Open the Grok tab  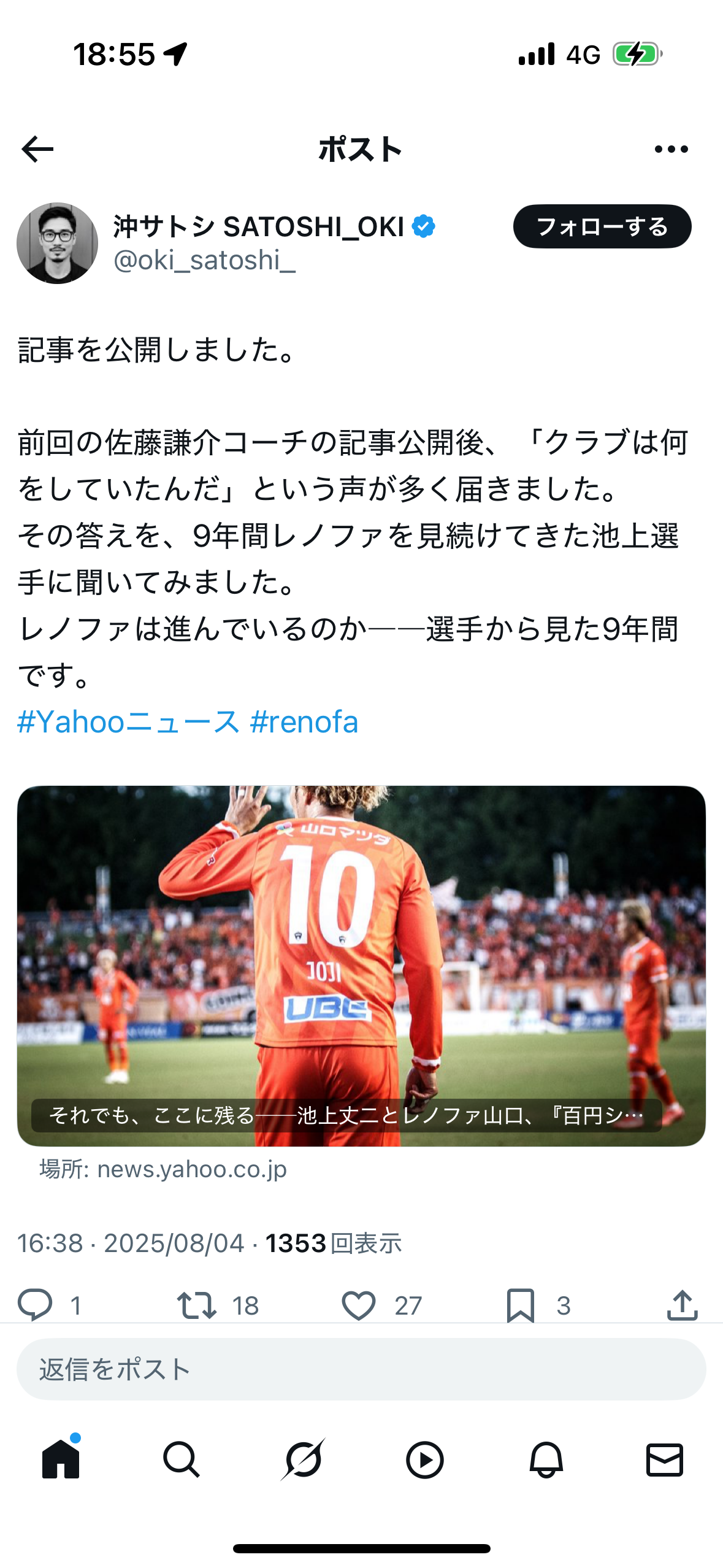303,1459
